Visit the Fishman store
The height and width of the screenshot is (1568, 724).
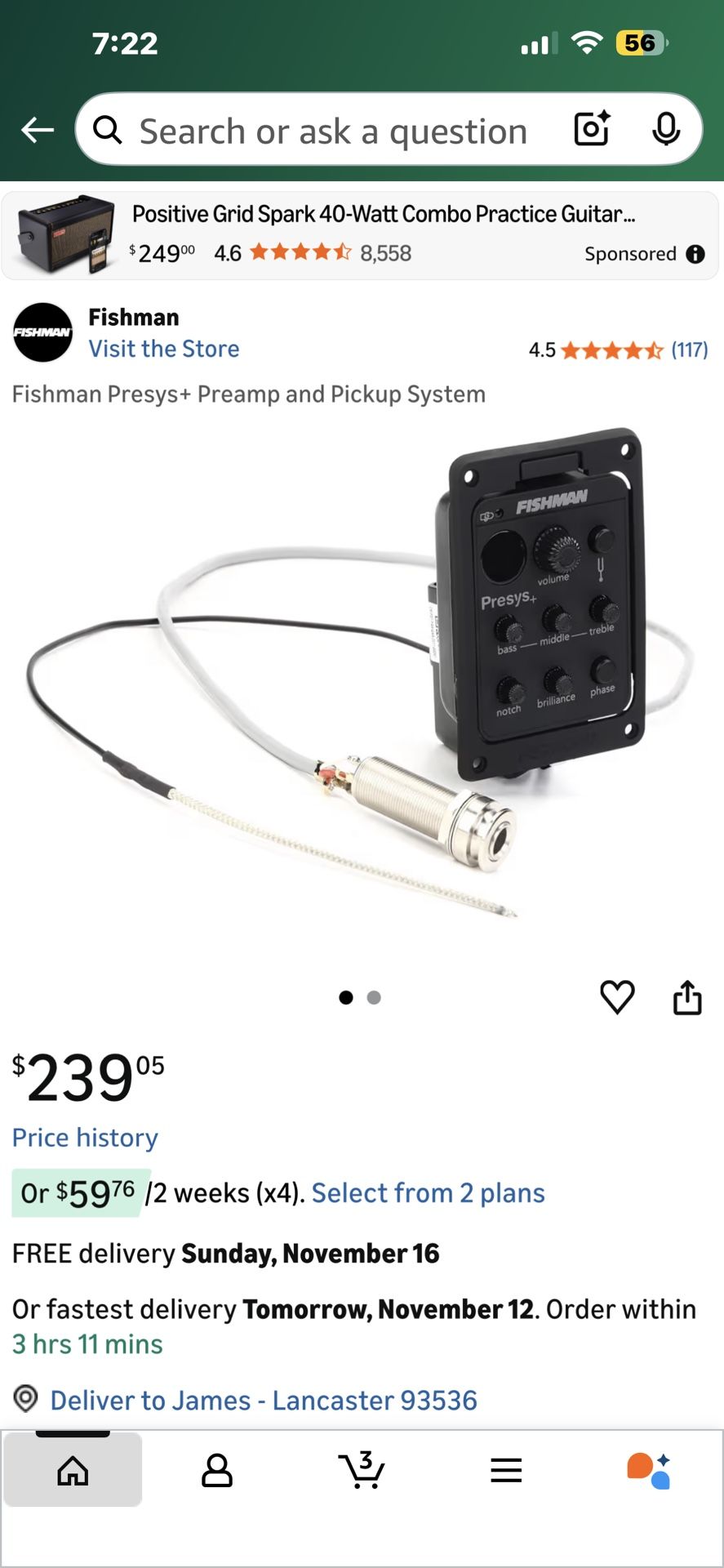164,349
